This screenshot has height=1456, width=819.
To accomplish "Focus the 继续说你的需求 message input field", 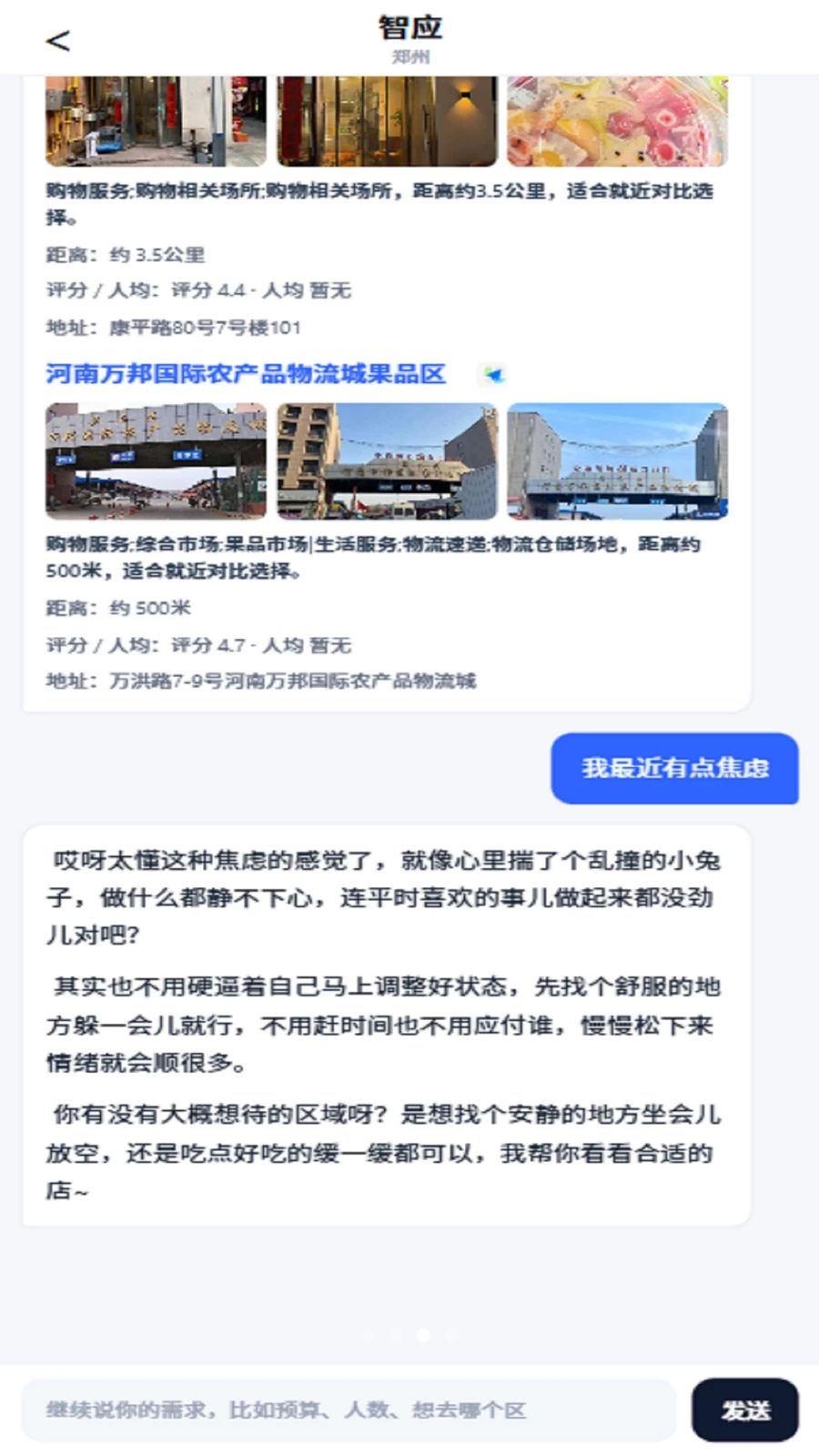I will click(x=349, y=1410).
